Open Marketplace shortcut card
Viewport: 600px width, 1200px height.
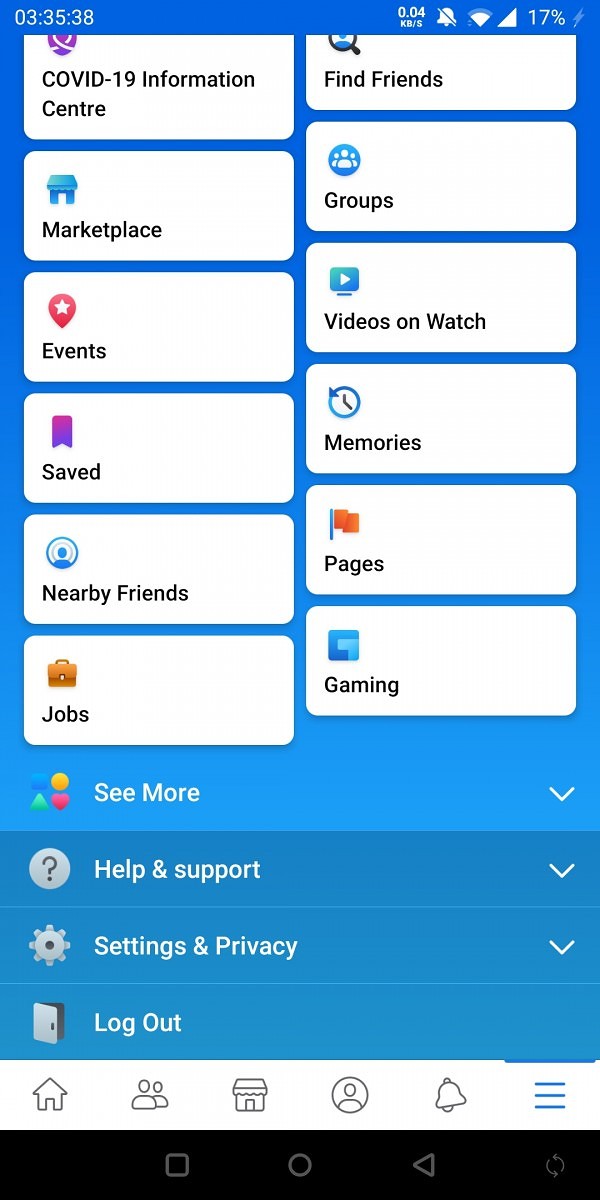[x=159, y=206]
